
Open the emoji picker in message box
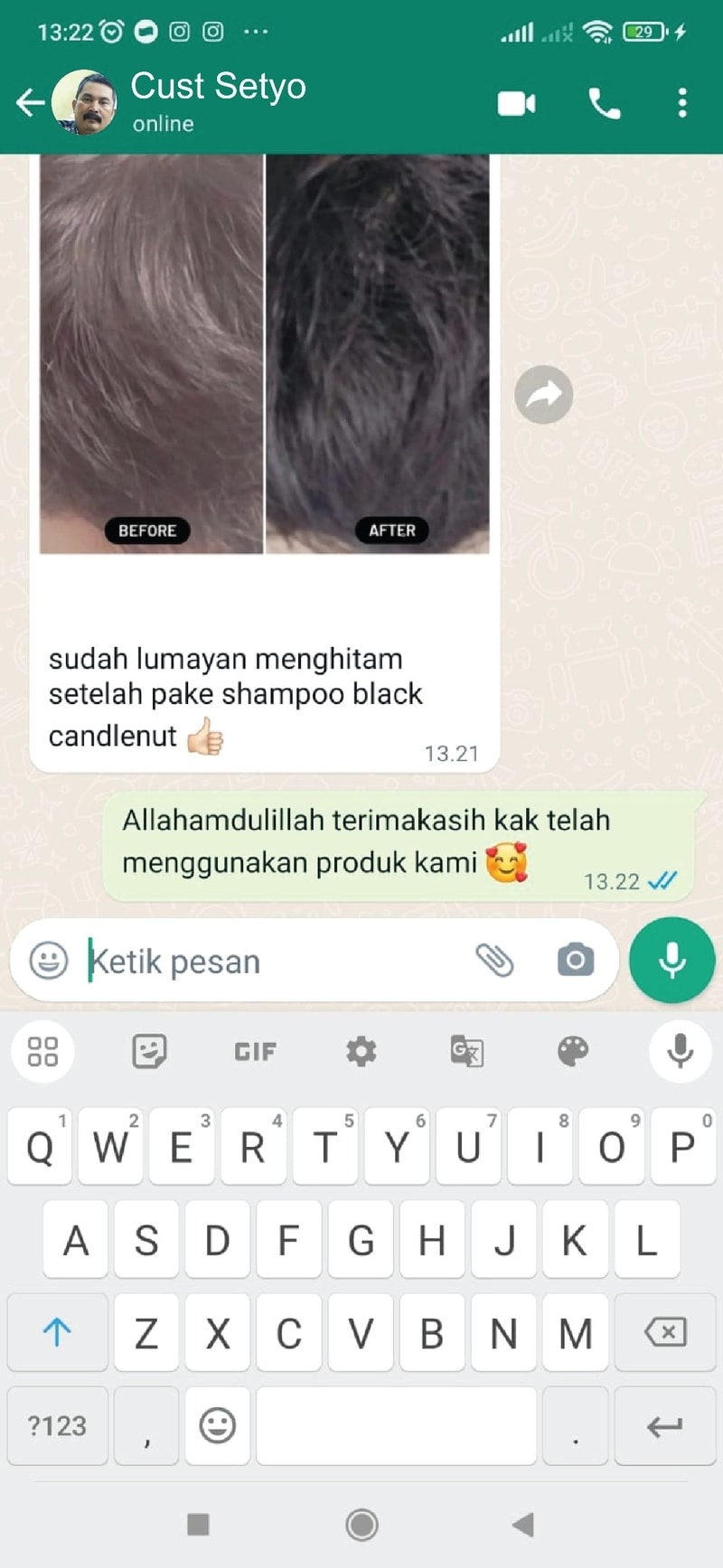49,960
